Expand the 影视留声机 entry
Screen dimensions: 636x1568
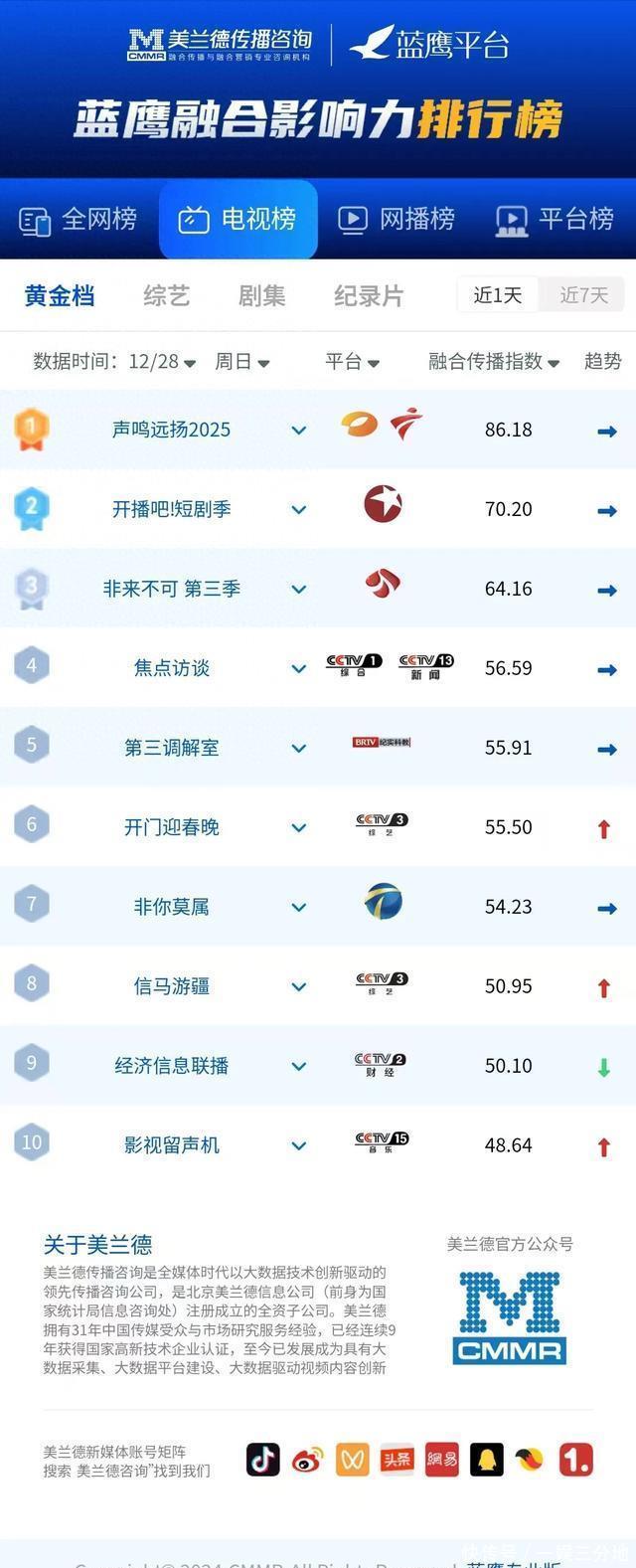pos(299,1146)
